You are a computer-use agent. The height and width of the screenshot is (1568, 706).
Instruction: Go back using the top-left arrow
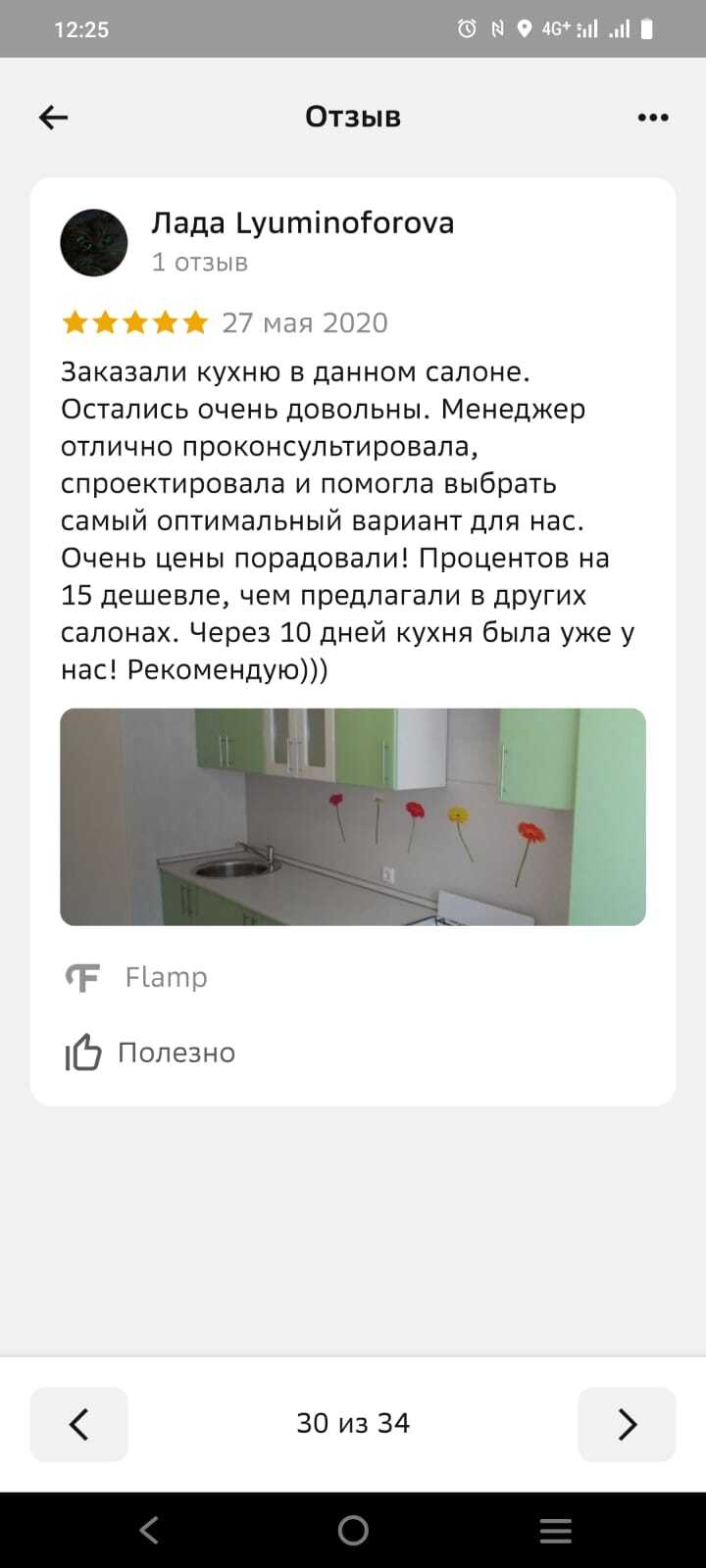click(x=53, y=118)
